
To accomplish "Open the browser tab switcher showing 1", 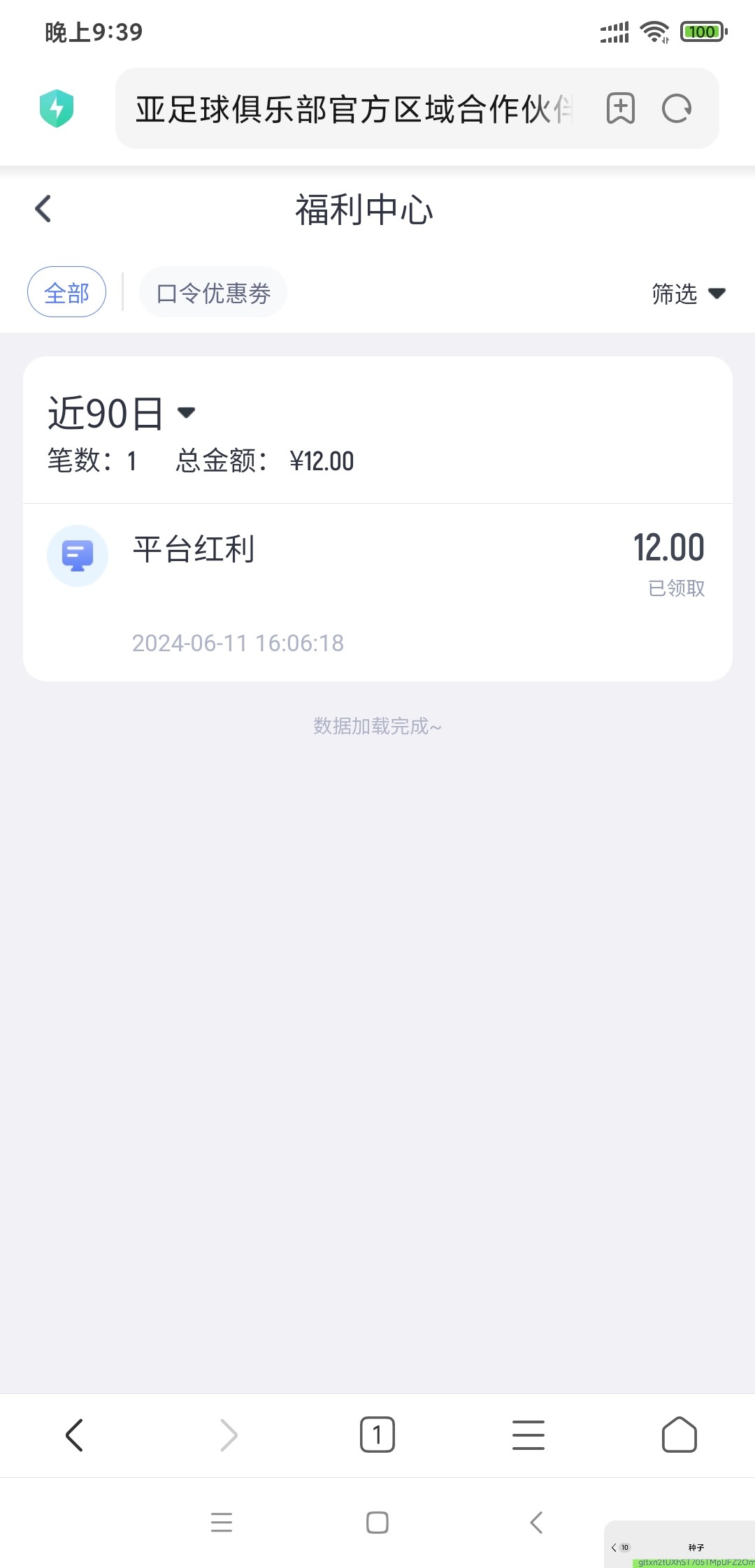I will coord(377,1436).
